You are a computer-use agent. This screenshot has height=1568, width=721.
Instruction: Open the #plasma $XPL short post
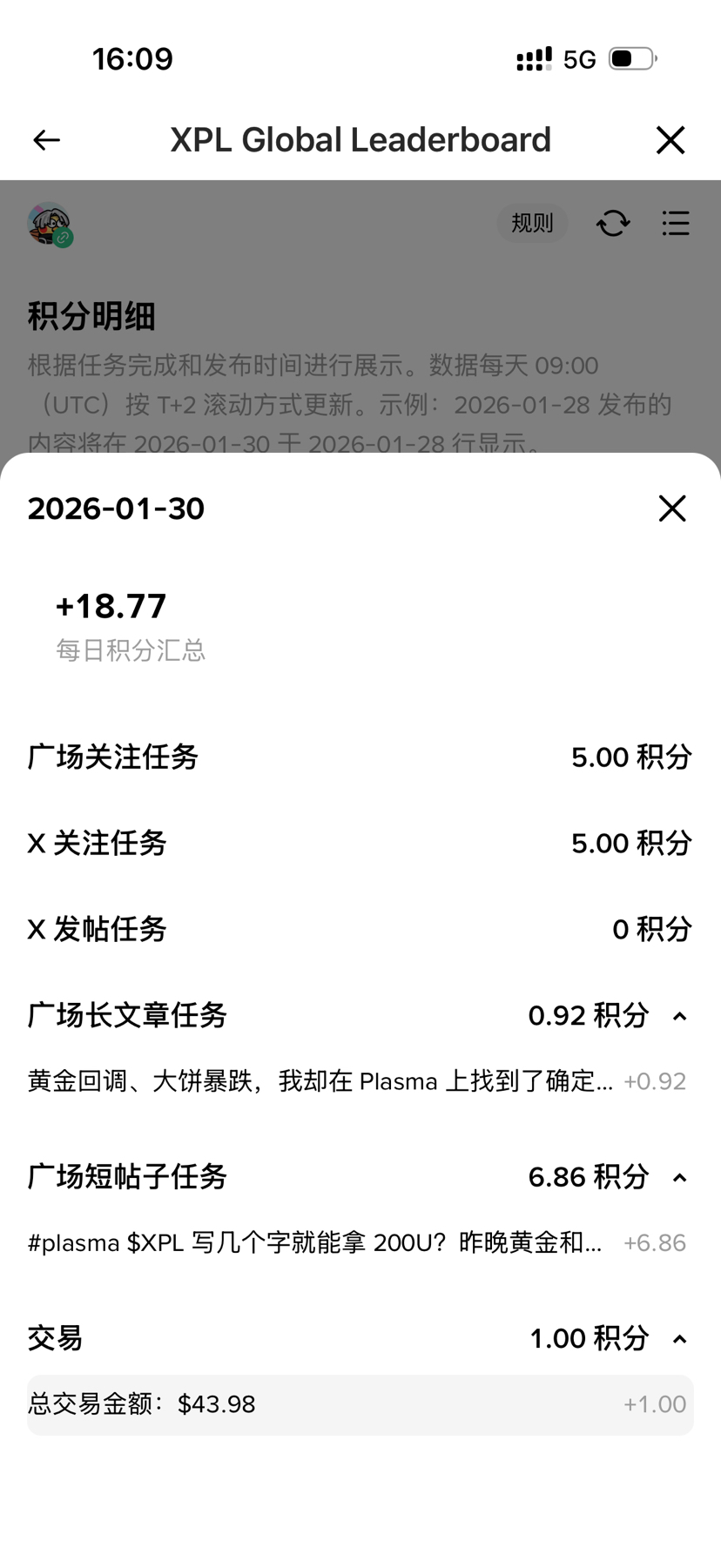coord(315,1243)
